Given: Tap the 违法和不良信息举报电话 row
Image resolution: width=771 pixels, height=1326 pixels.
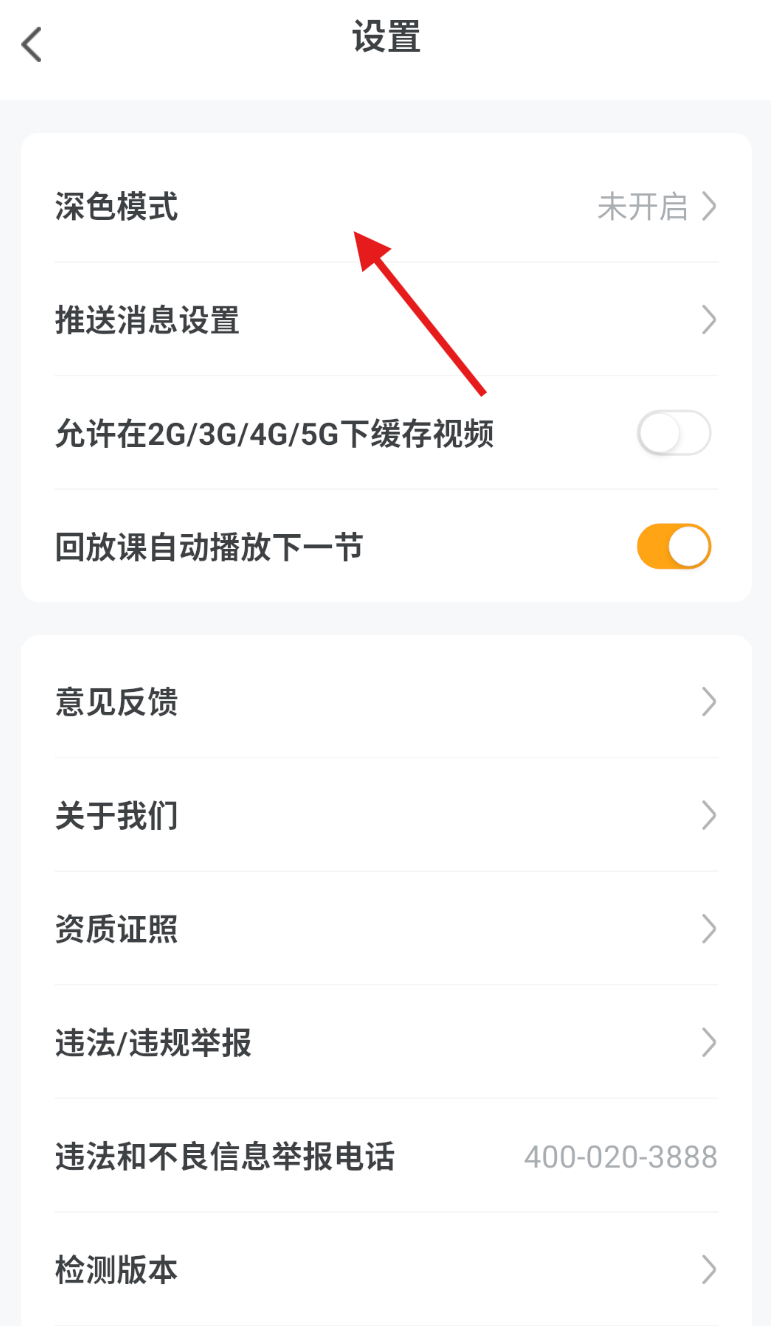Looking at the screenshot, I should pyautogui.click(x=385, y=1157).
